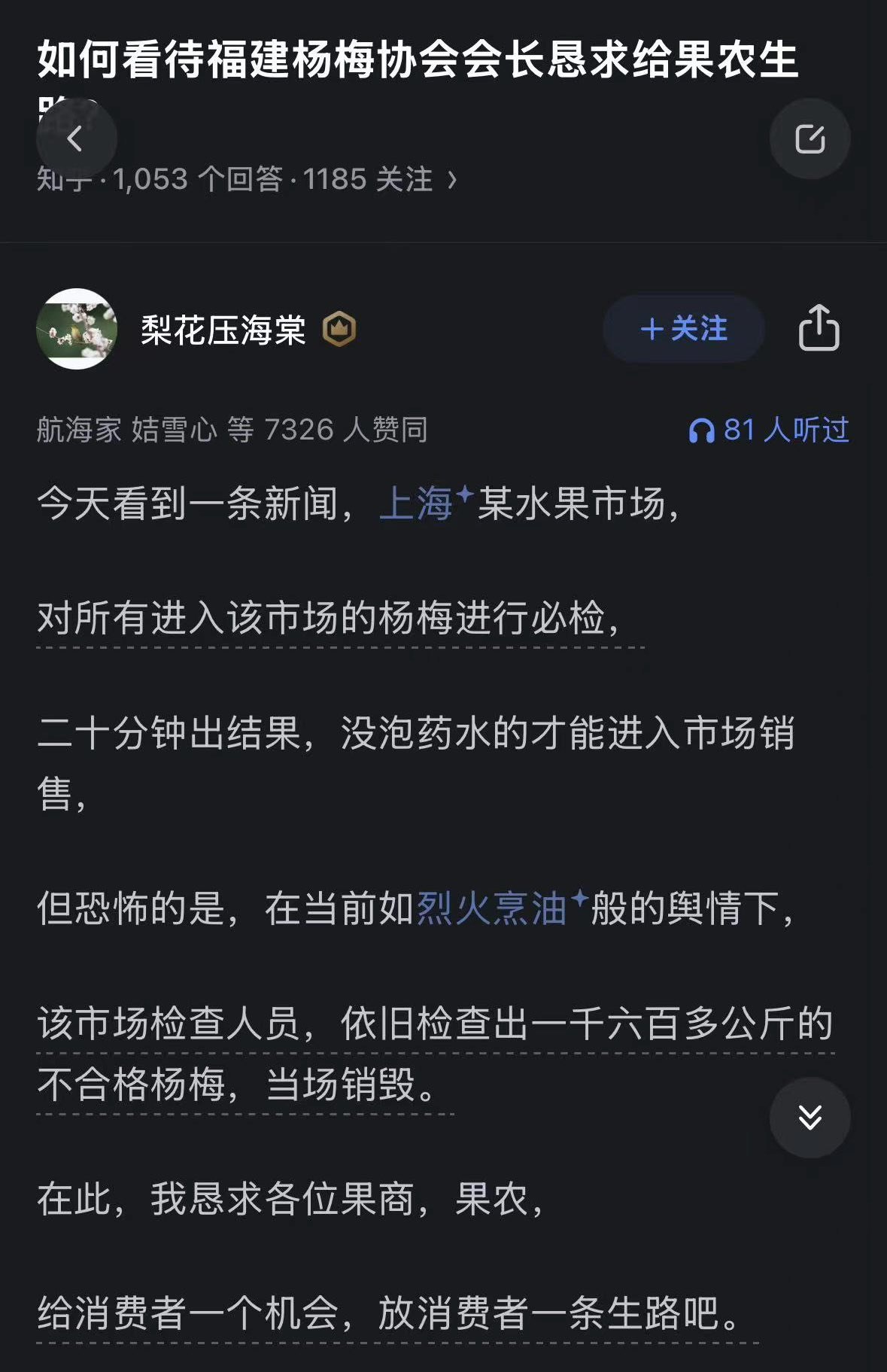View the 7326 people who upvoted
Viewport: 887px width, 1372px height.
point(232,430)
